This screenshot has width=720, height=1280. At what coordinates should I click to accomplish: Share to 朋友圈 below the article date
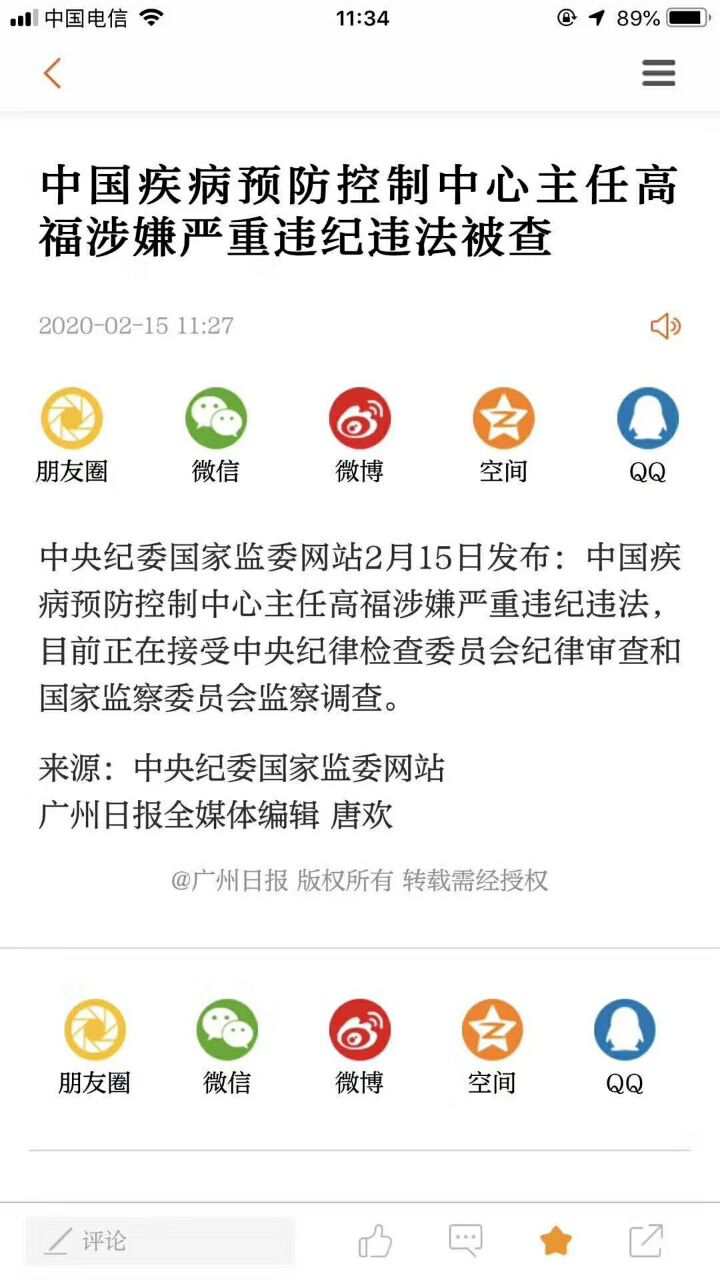pyautogui.click(x=71, y=419)
